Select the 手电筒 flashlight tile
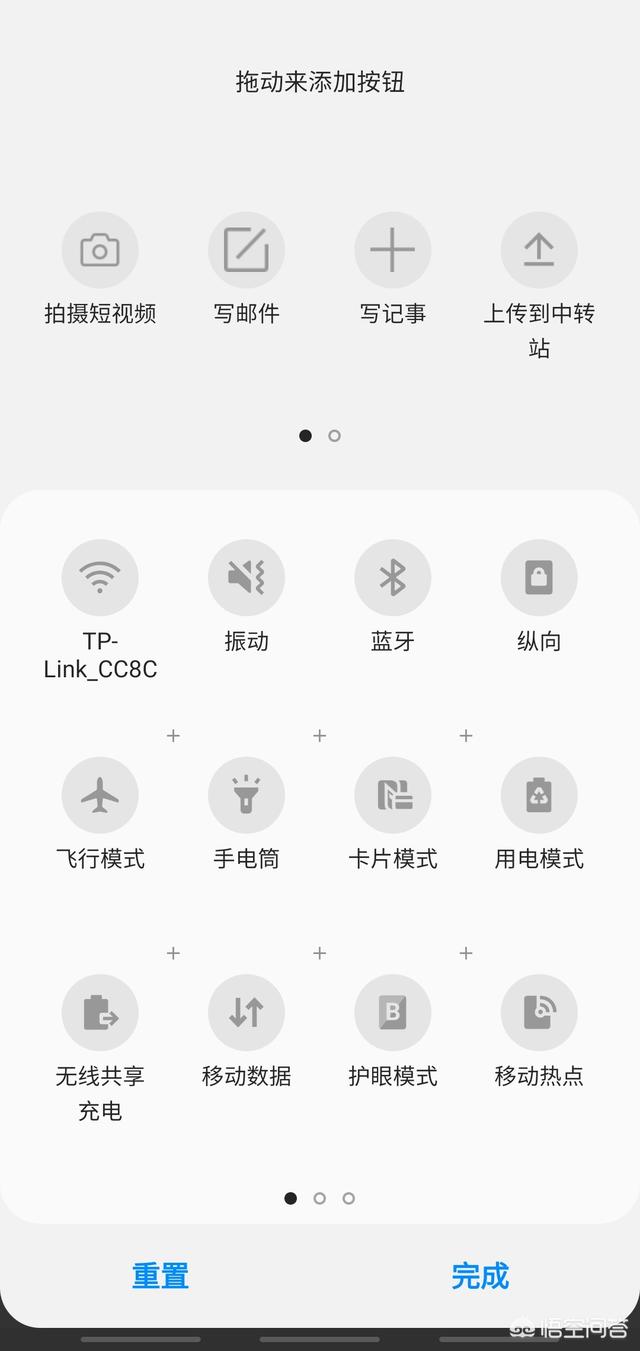This screenshot has width=640, height=1351. coord(246,795)
